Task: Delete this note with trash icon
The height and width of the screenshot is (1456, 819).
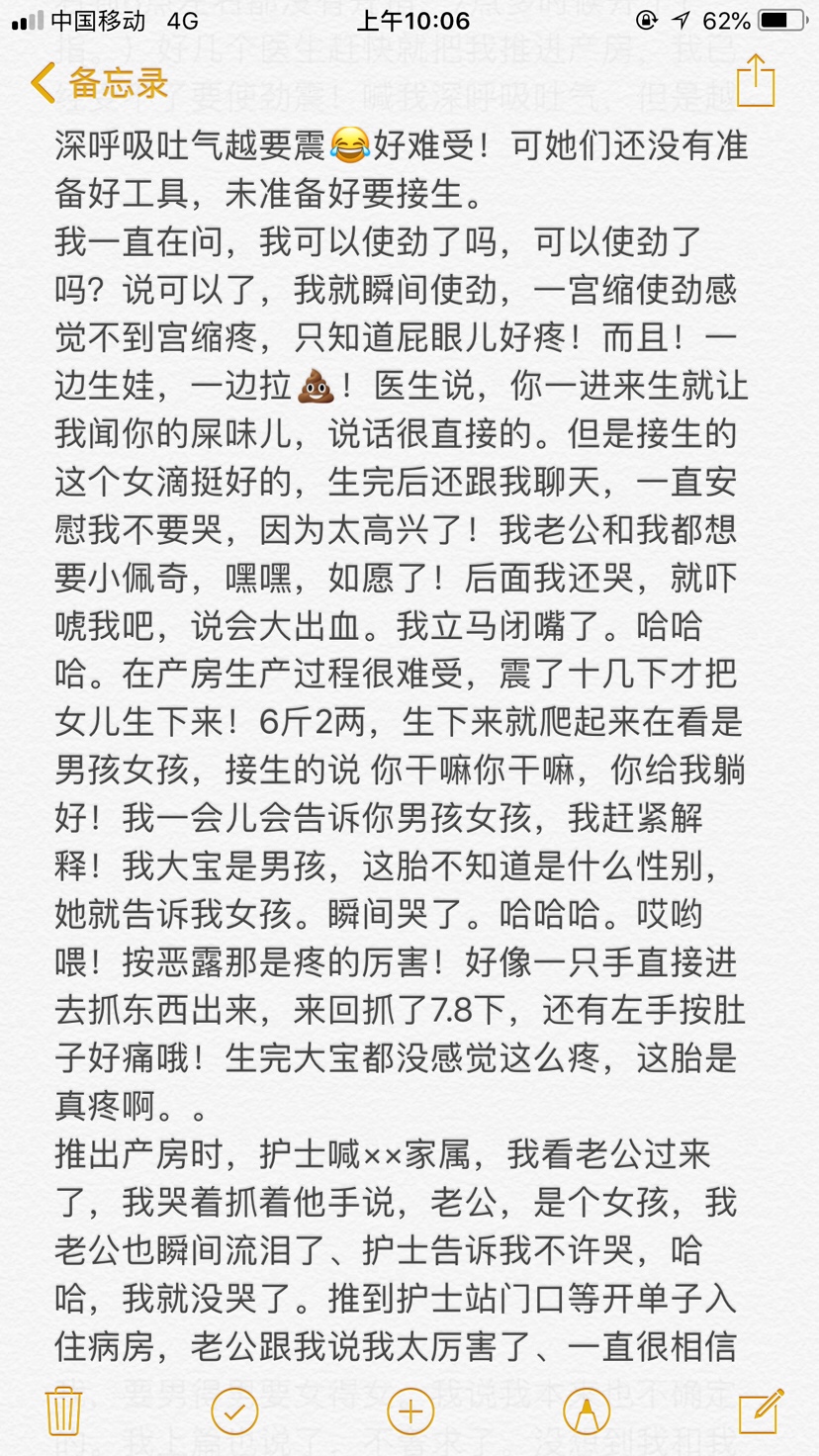Action: pyautogui.click(x=63, y=1410)
